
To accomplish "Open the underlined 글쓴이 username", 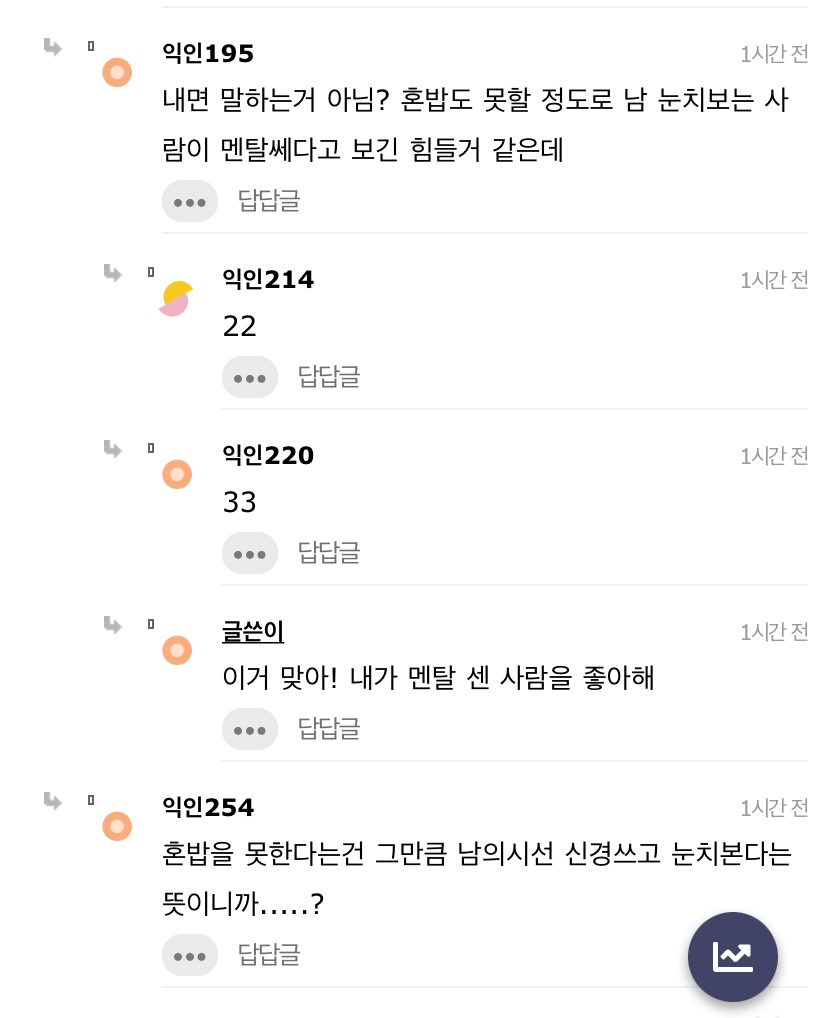I will 253,631.
